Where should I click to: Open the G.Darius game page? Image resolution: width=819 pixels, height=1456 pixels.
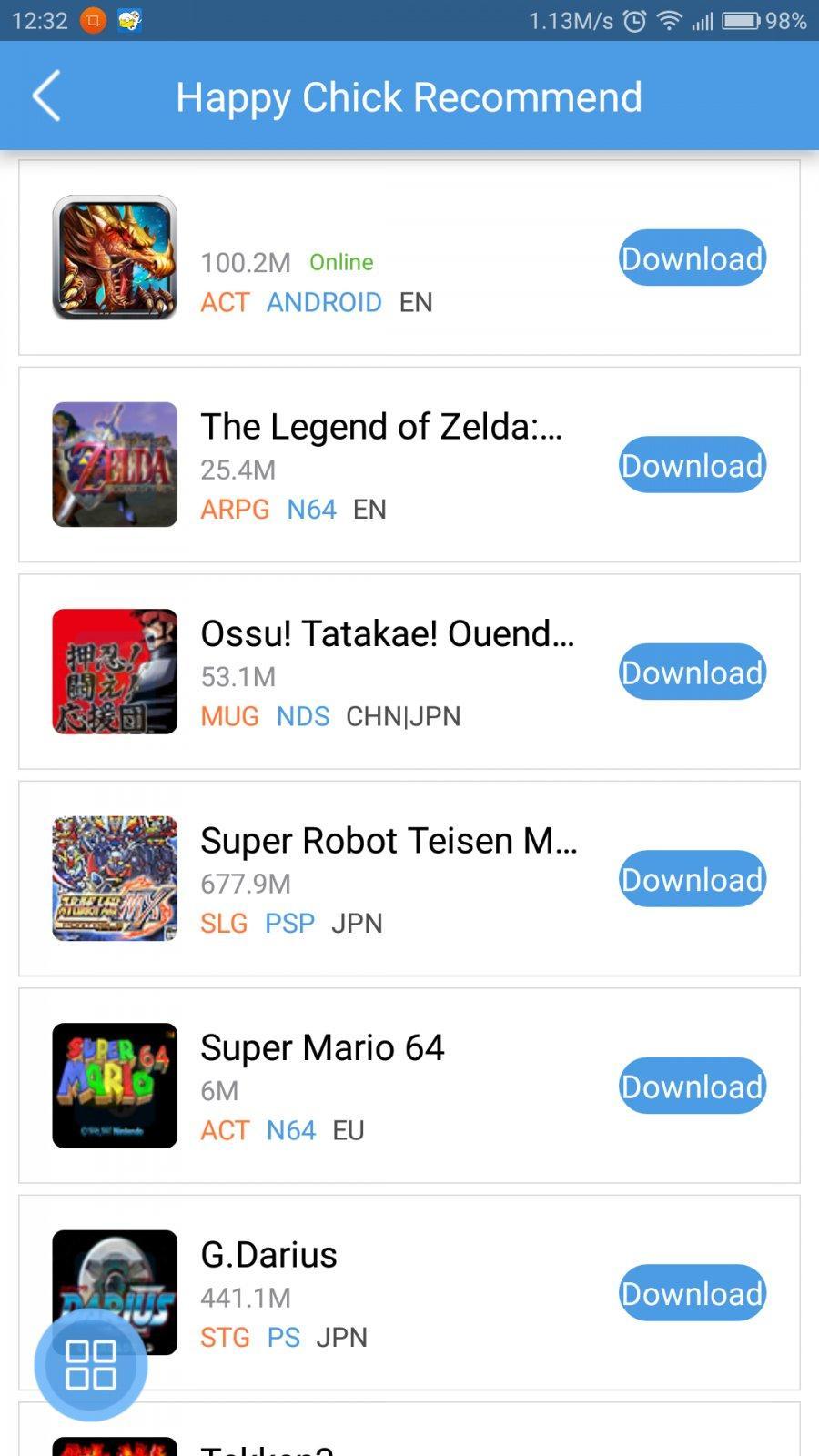pyautogui.click(x=269, y=1255)
